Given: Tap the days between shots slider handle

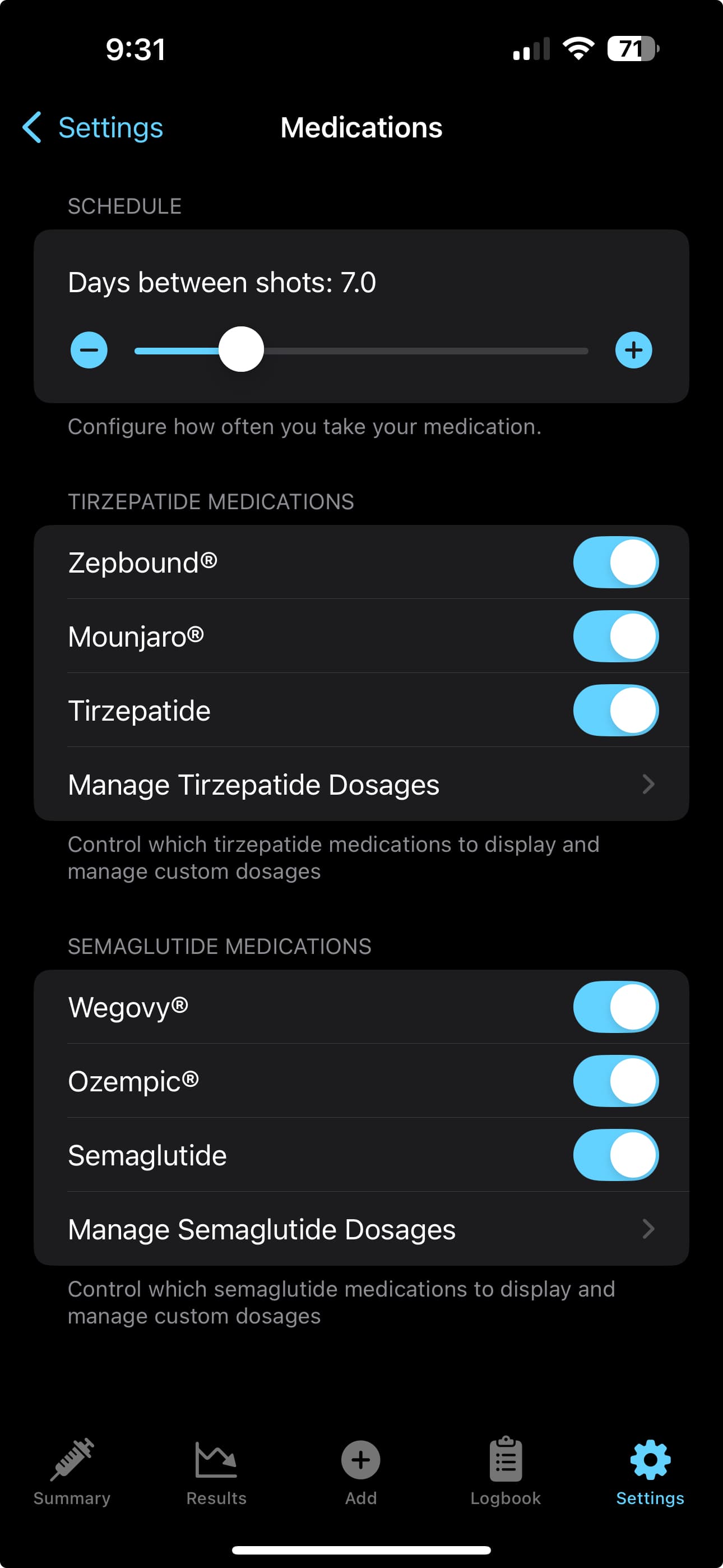Looking at the screenshot, I should [x=241, y=350].
